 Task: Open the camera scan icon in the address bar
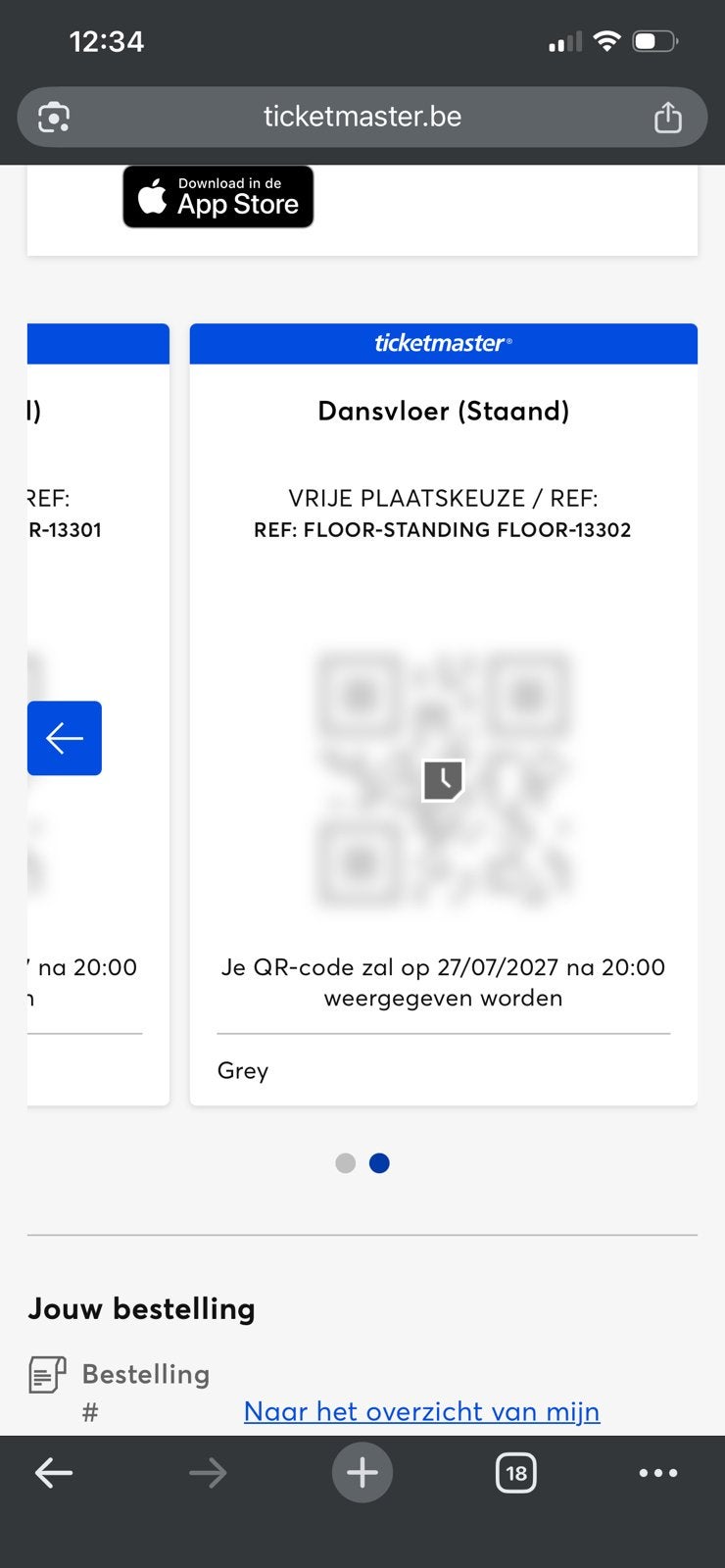(54, 118)
